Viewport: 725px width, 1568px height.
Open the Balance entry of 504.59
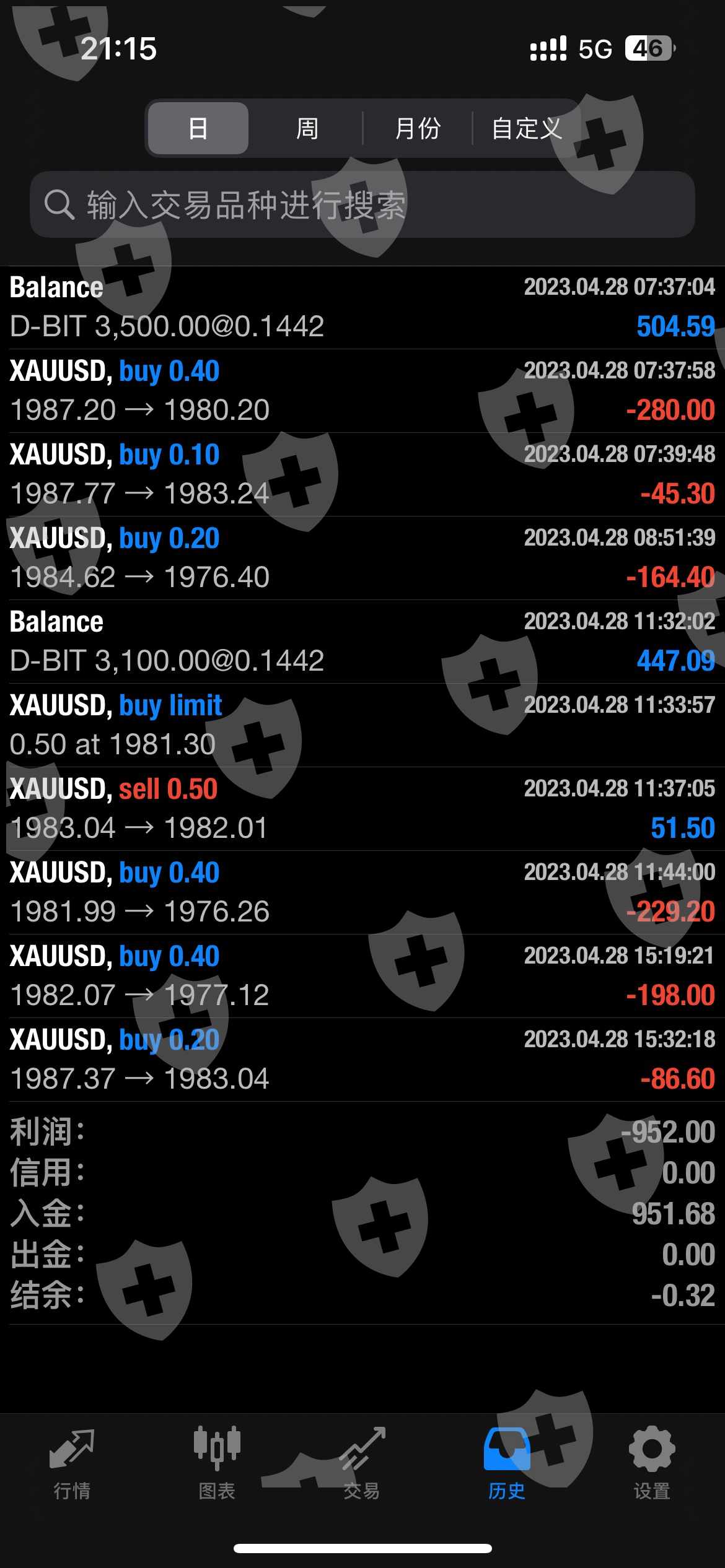[x=362, y=307]
